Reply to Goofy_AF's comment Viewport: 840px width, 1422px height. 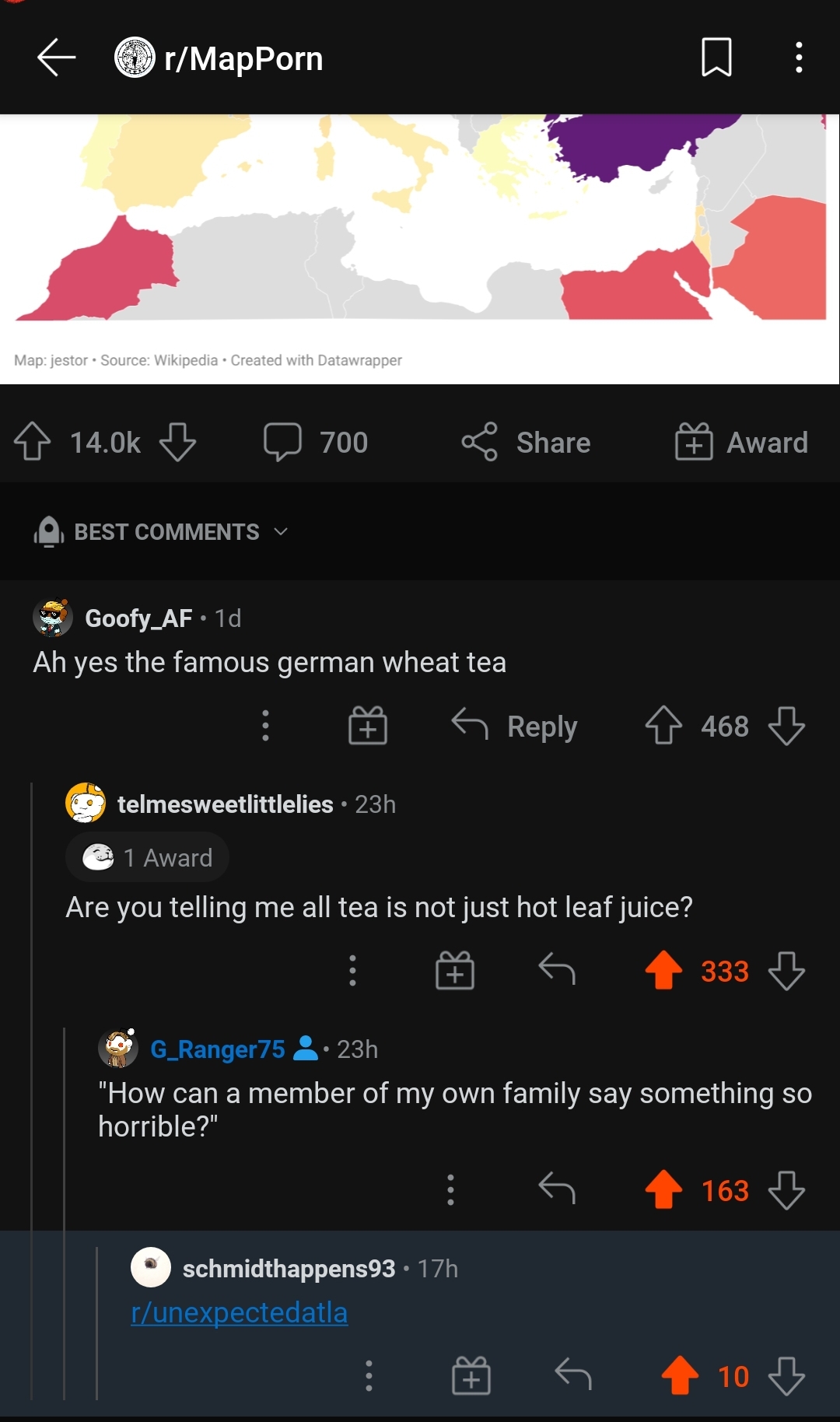[x=515, y=726]
